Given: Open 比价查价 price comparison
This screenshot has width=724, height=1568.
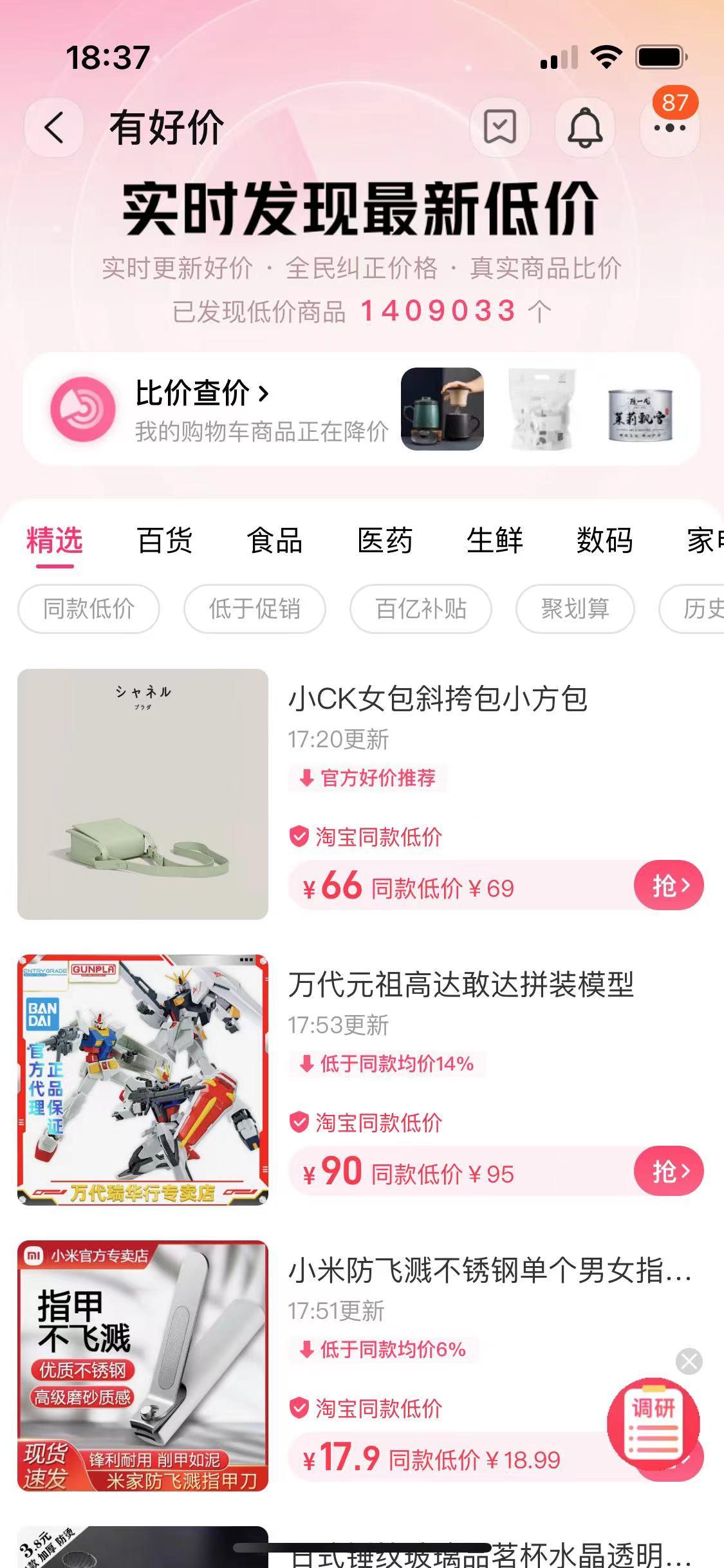Looking at the screenshot, I should tap(201, 393).
